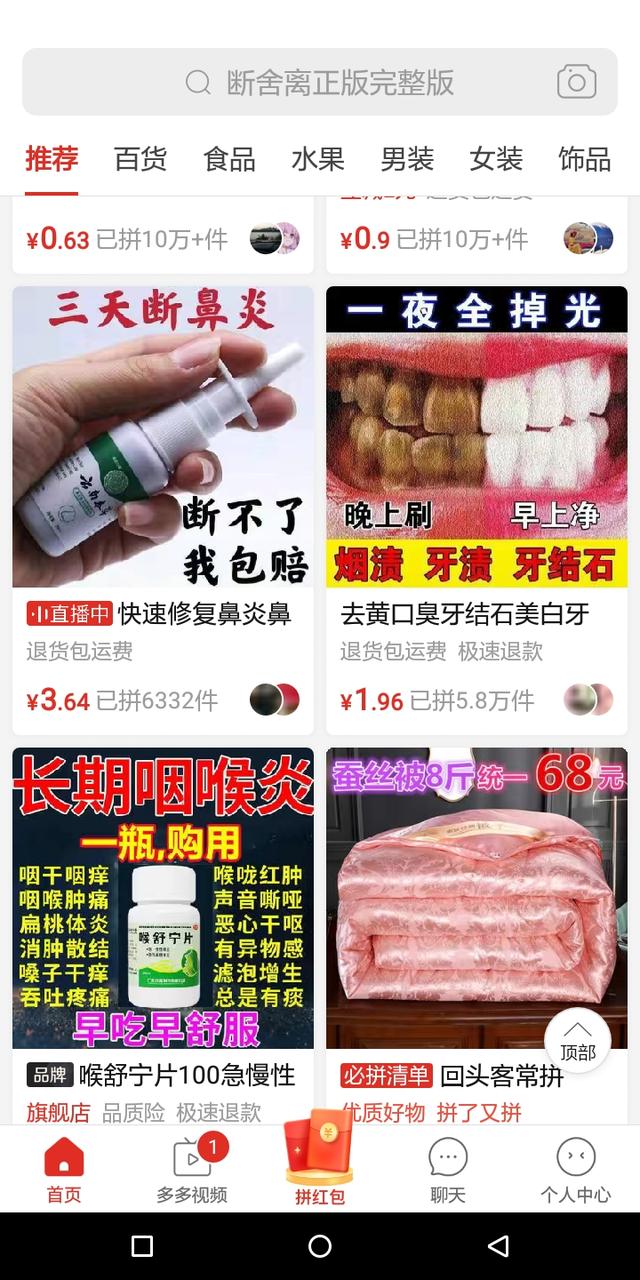This screenshot has width=640, height=1280.
Task: Tap the system back button
Action: (x=498, y=1246)
